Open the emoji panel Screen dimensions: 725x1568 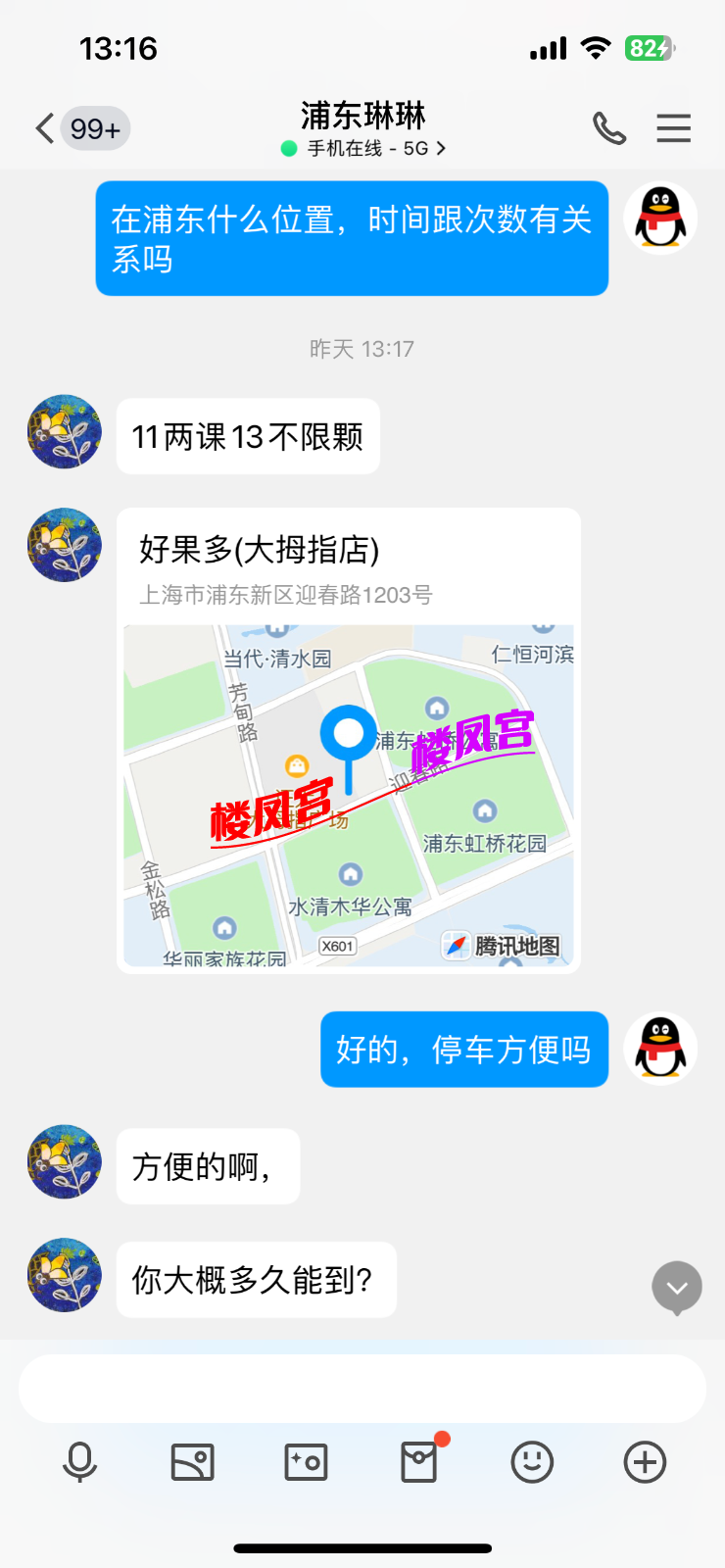point(532,1462)
